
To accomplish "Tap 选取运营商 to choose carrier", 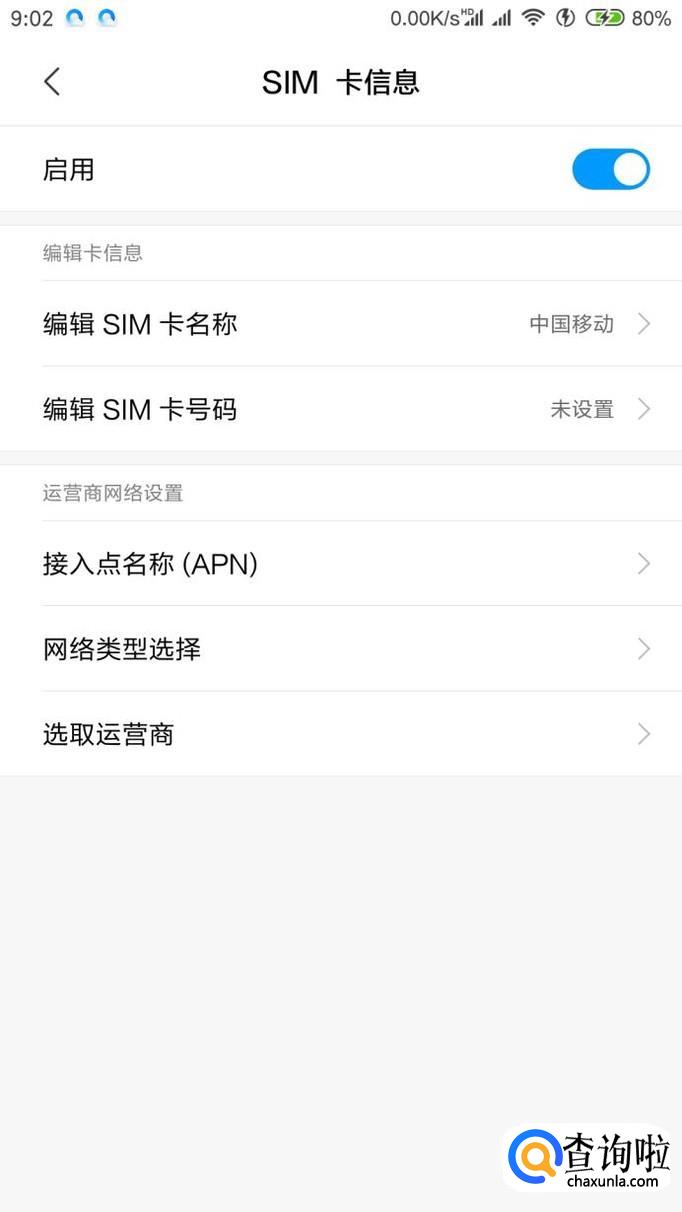I will [x=340, y=734].
